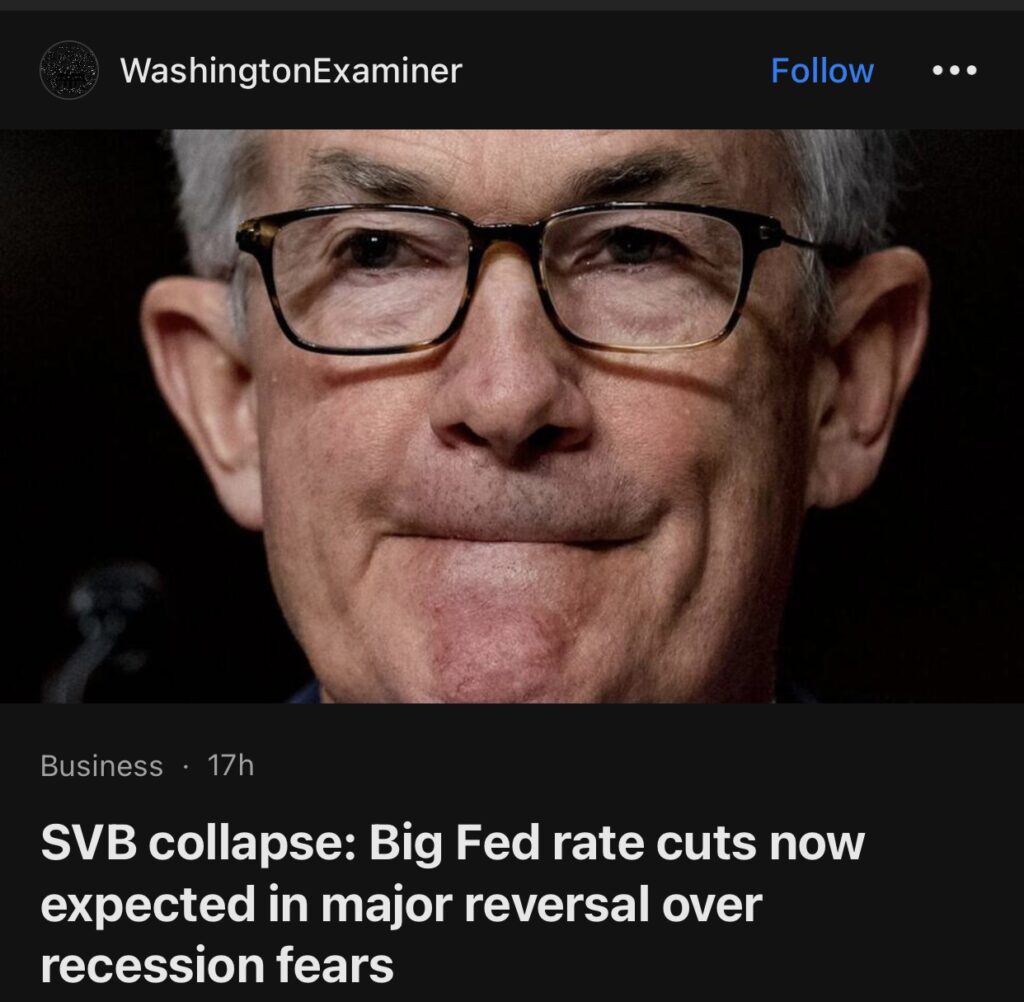Open the article photo card
The image size is (1024, 1002).
pos(512,415)
